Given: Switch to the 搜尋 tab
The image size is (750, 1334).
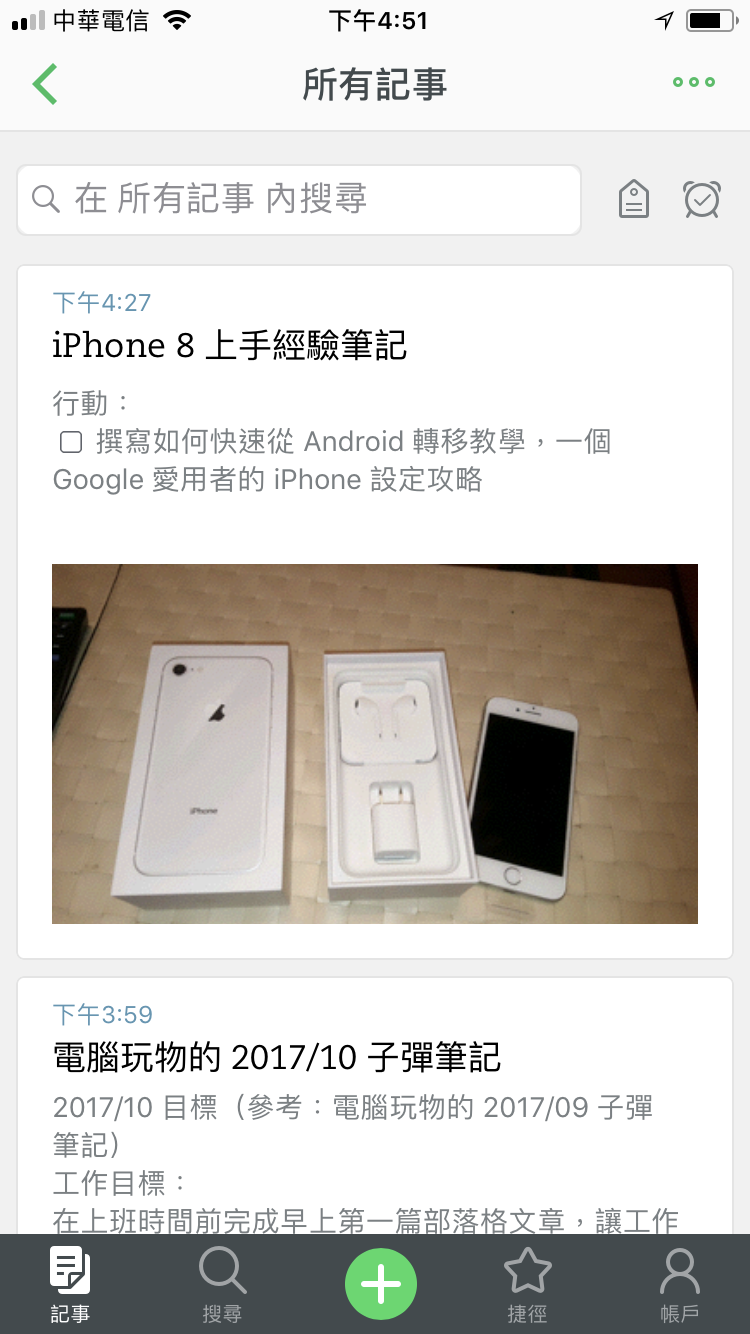Looking at the screenshot, I should (x=222, y=1284).
